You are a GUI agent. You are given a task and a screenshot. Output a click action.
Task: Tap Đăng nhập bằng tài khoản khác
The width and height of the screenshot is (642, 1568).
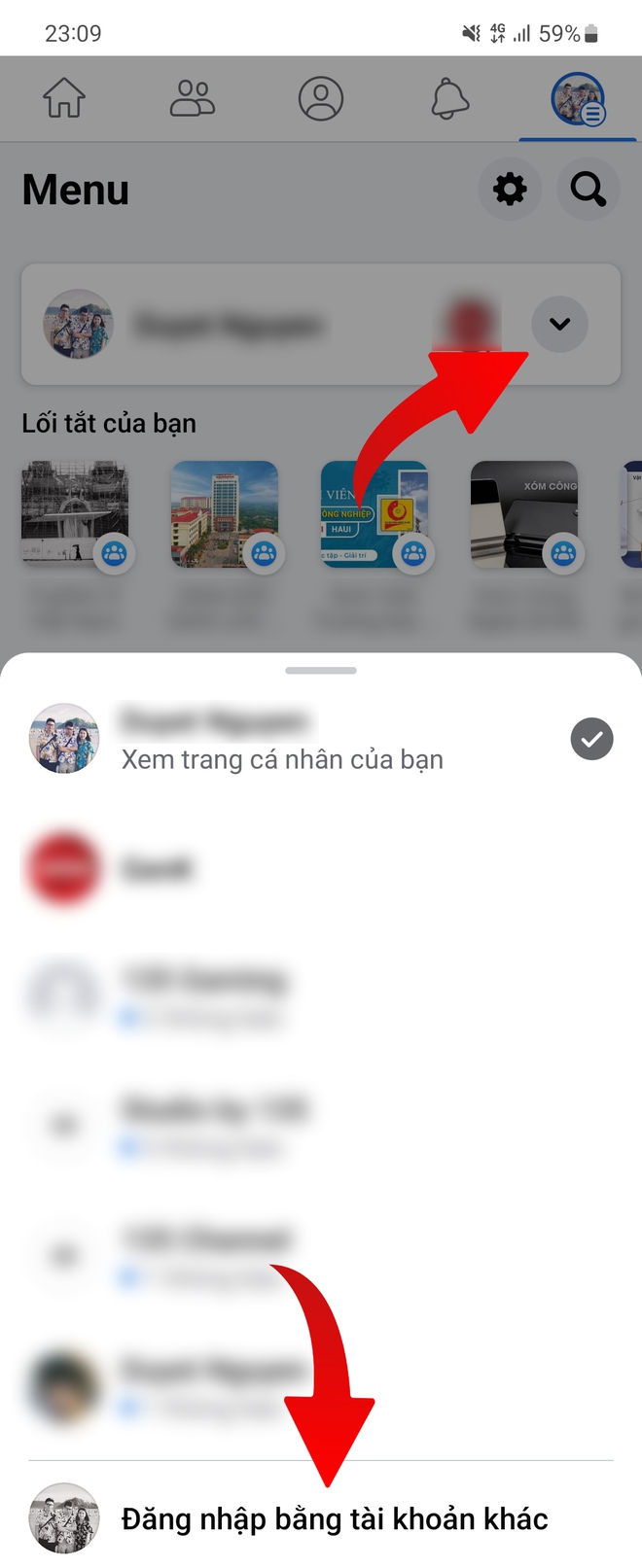[334, 1518]
